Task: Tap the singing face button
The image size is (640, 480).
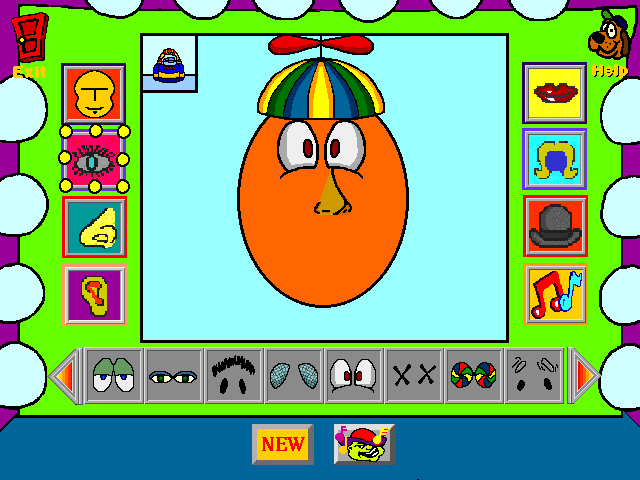Action: coord(364,444)
